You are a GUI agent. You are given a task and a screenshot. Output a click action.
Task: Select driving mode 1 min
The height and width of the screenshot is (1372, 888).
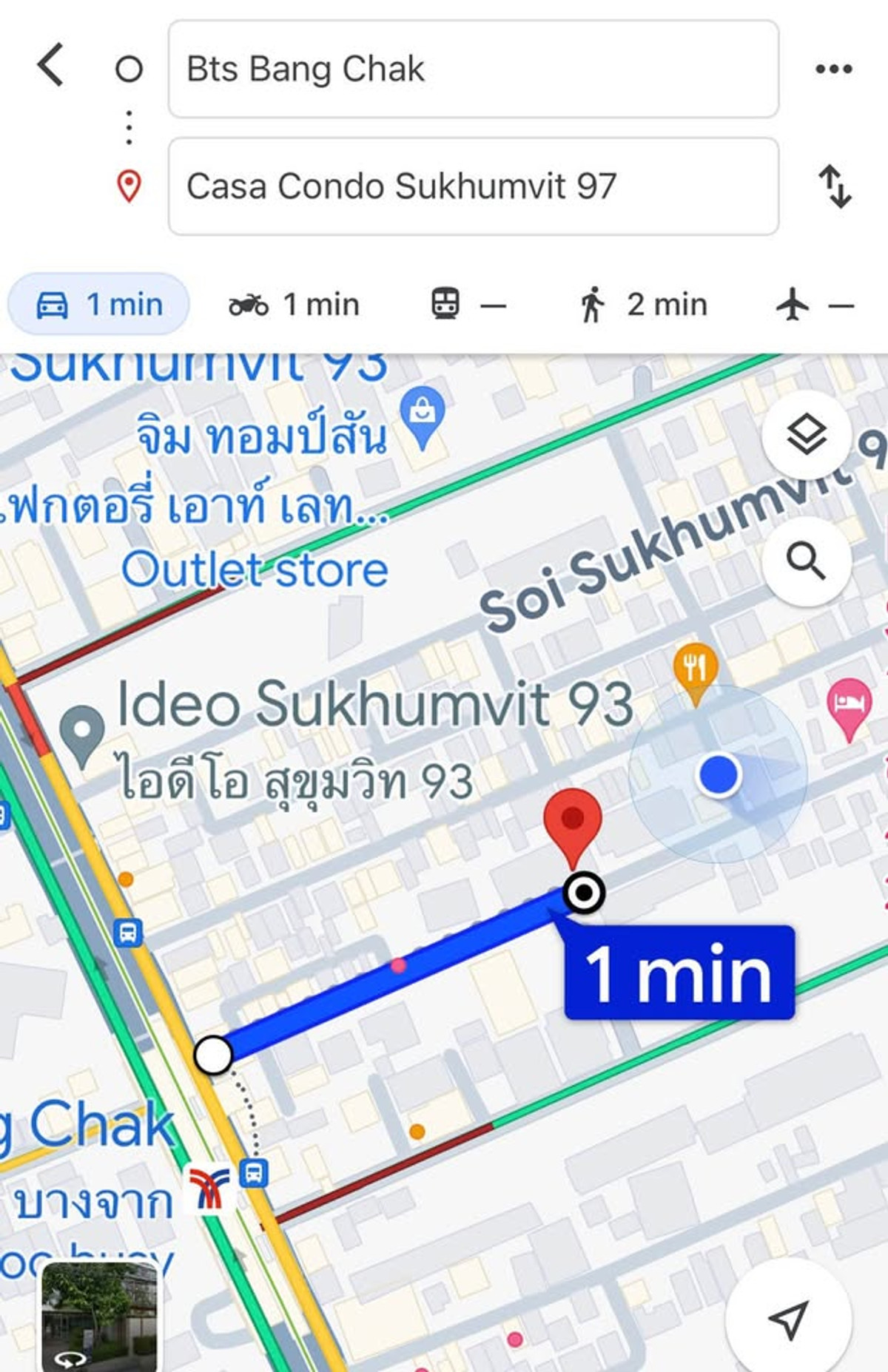point(98,304)
